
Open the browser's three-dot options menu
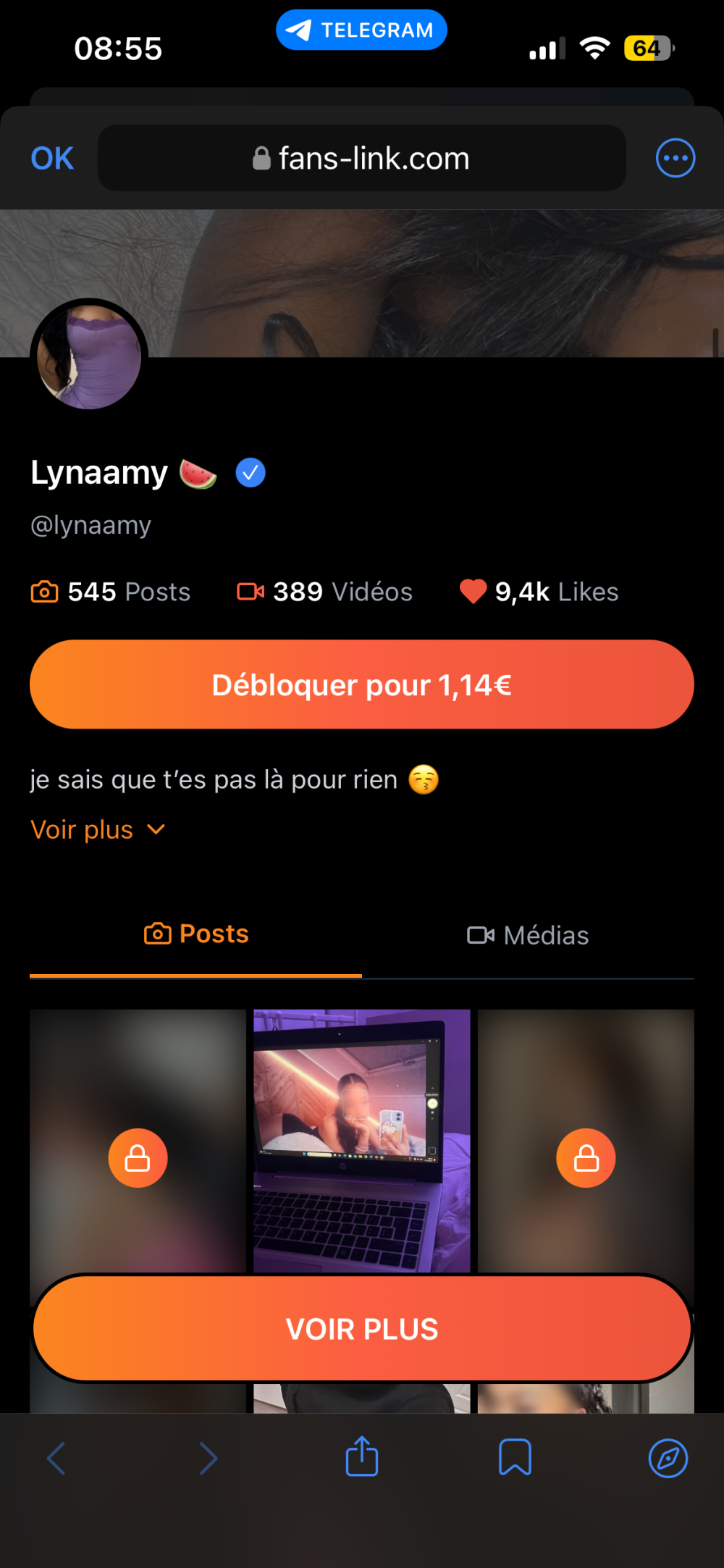675,159
